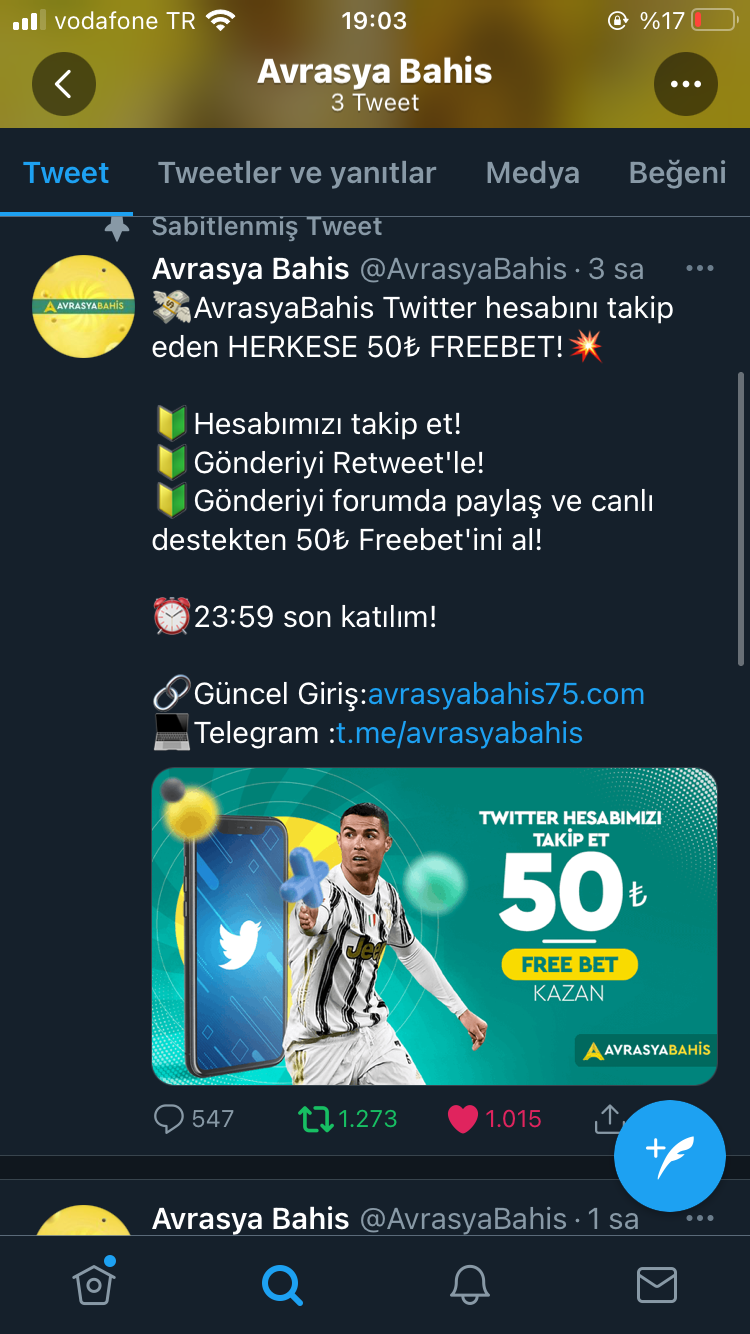Open the avrasyabahis75.com link
The height and width of the screenshot is (1334, 750).
click(x=506, y=694)
